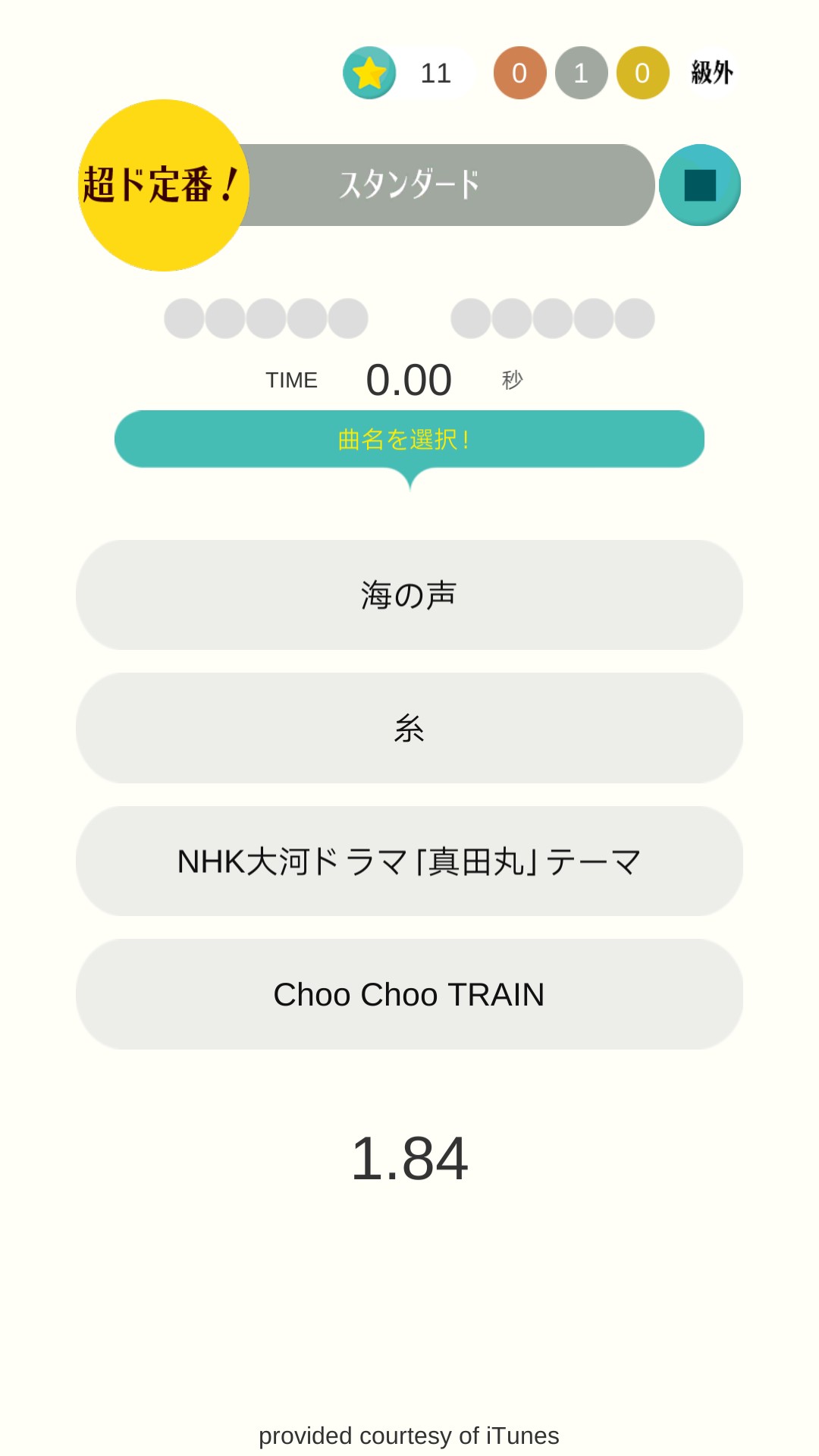Pick NHK大河ドラマ「真田丸」テーマ answer
The width and height of the screenshot is (819, 1456).
(409, 861)
